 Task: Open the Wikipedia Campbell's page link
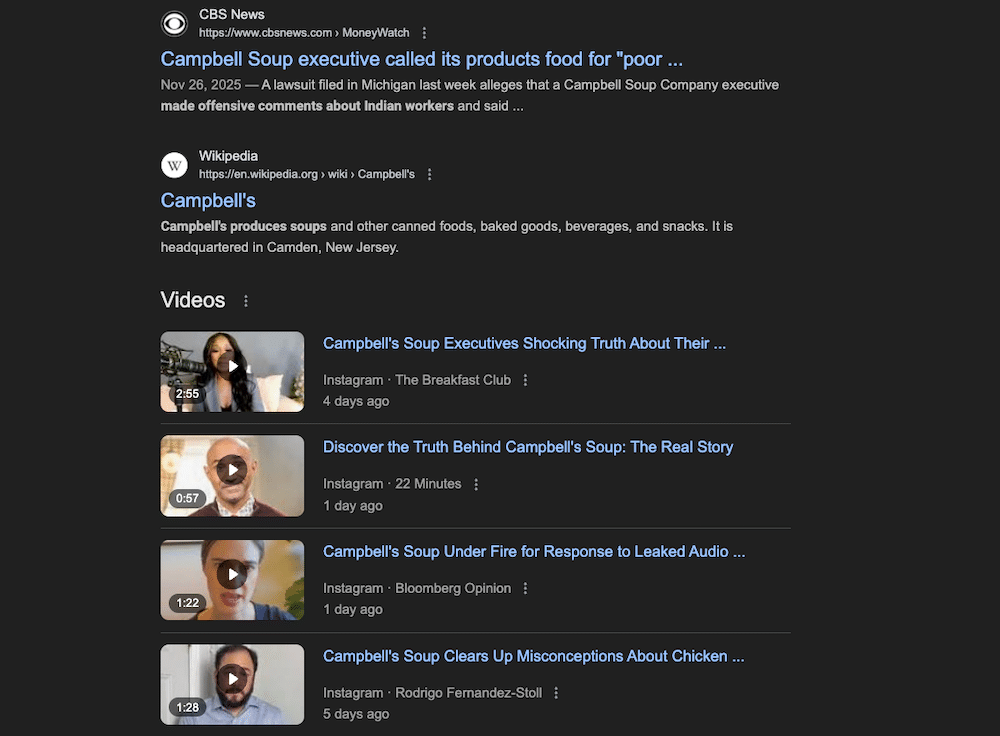208,200
